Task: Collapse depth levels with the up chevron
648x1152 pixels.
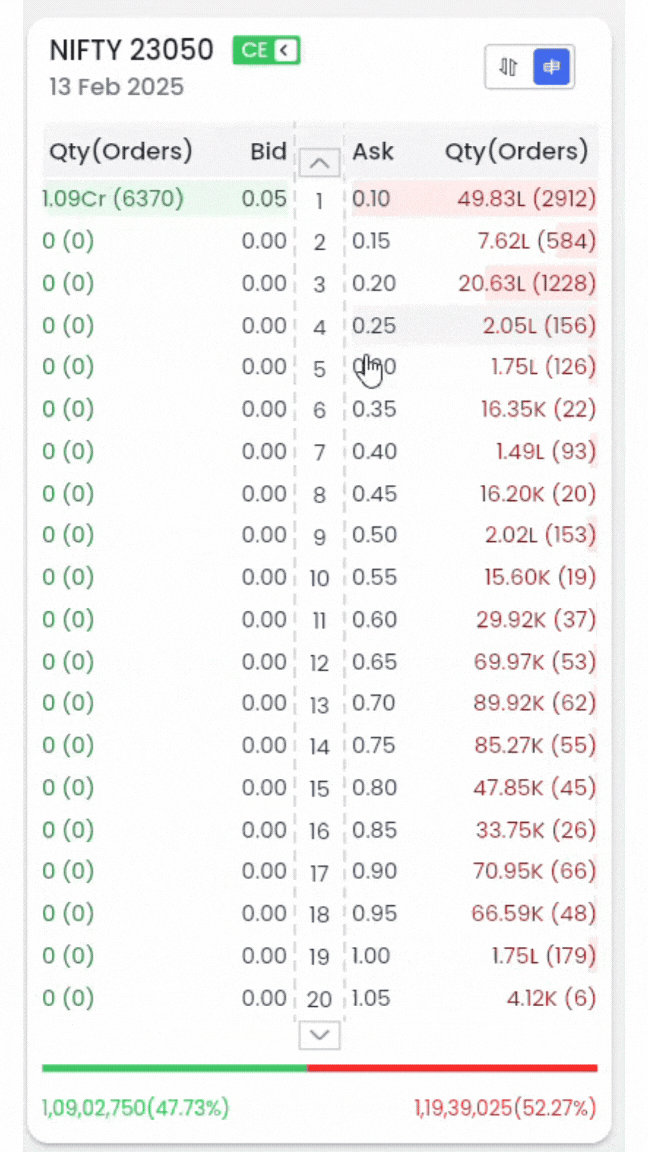Action: (320, 162)
